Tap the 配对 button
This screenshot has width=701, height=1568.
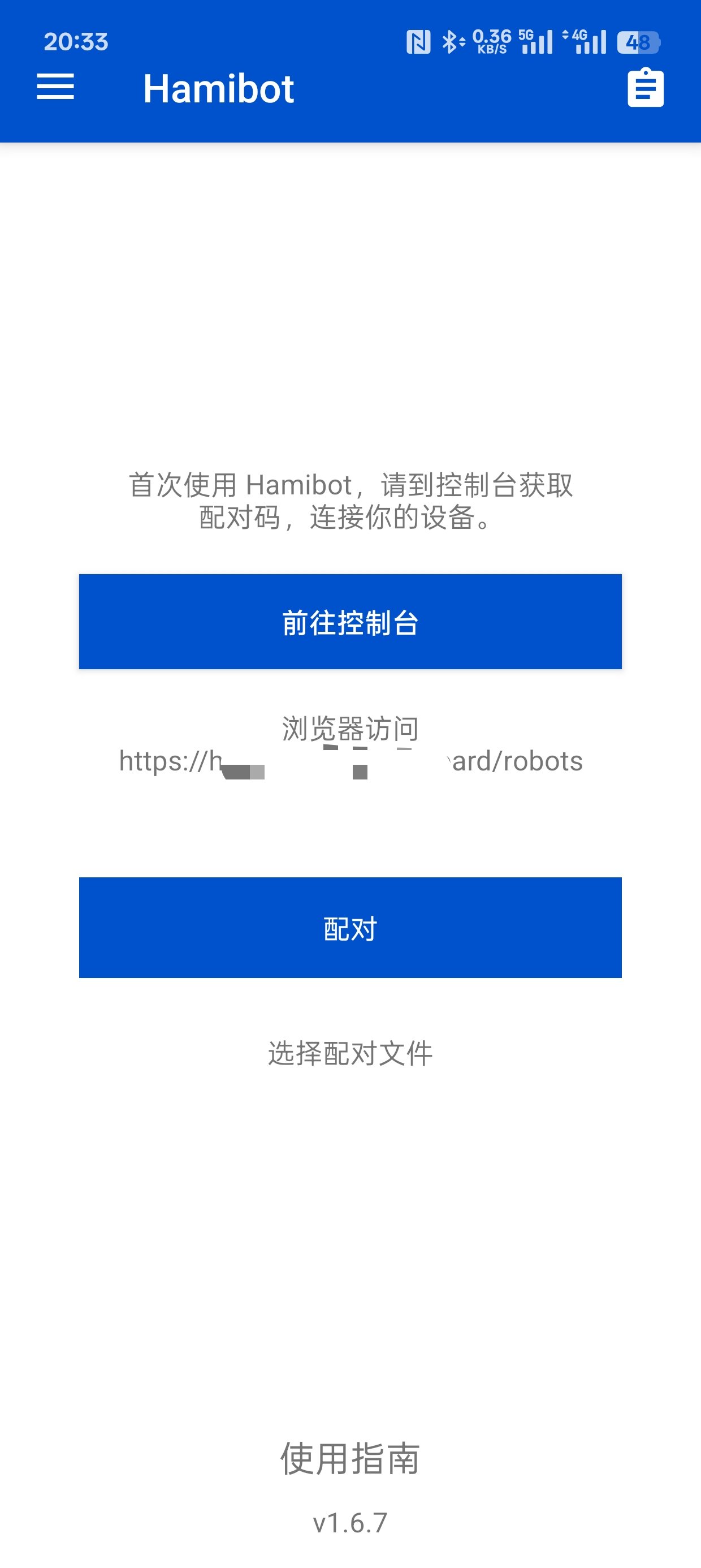click(350, 928)
